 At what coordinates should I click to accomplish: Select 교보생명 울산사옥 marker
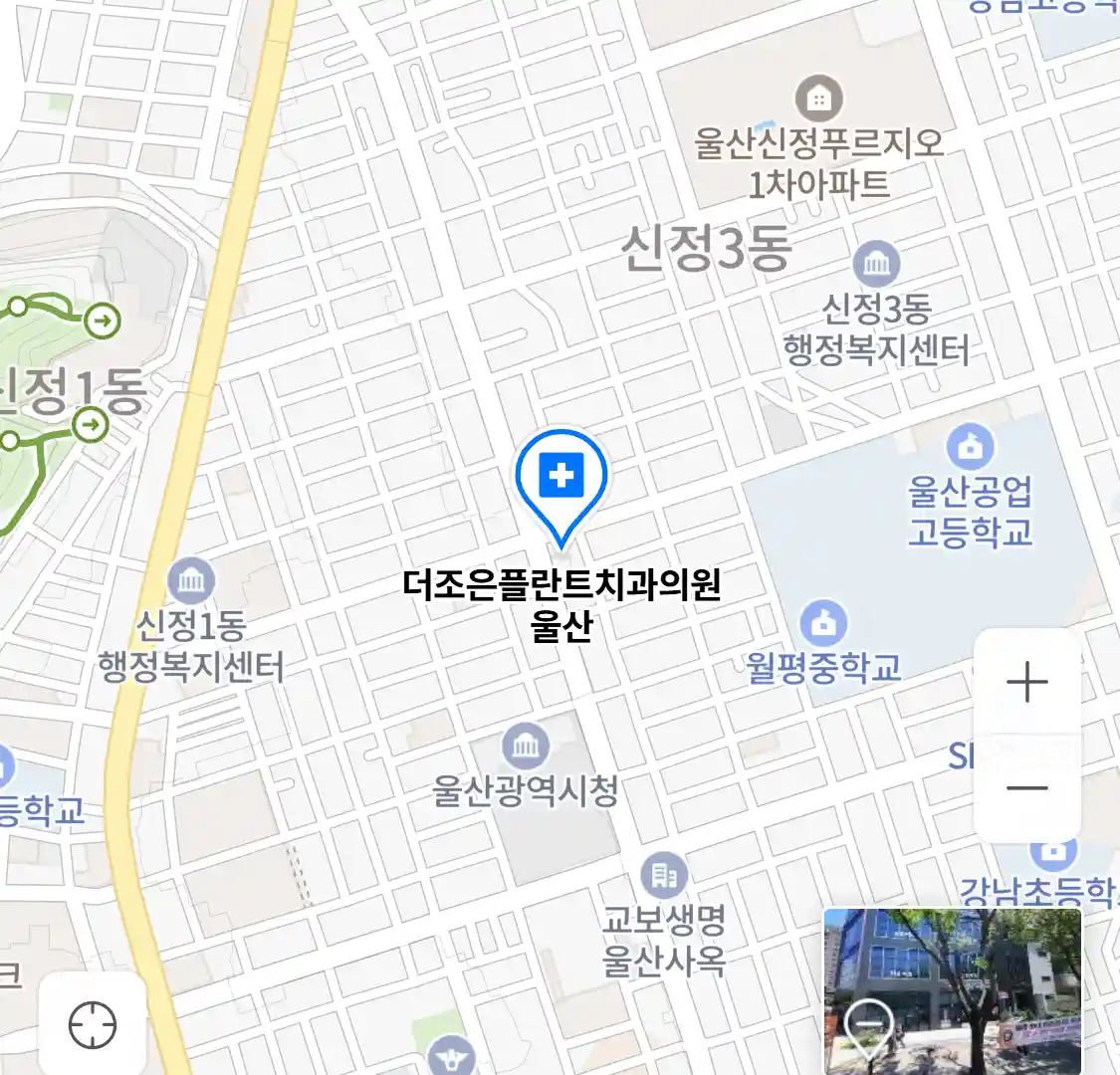pos(664,876)
